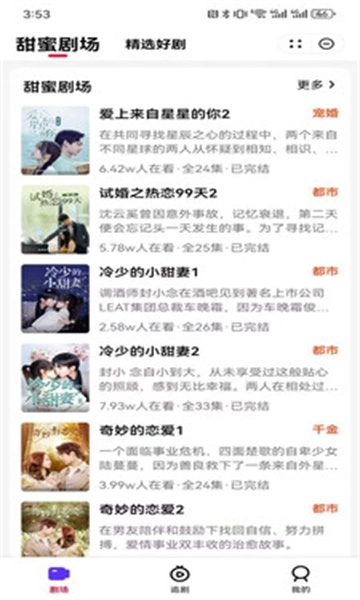The height and width of the screenshot is (600, 360).
Task: Open drama 奇妙的恋爱2
Action: (x=180, y=529)
